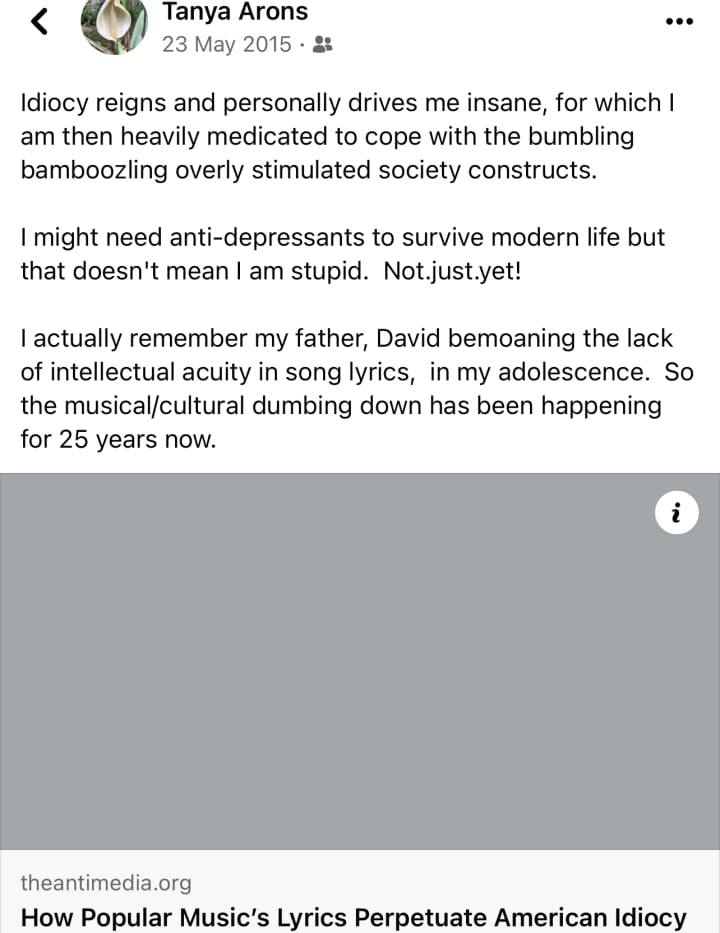Go back using the left arrow
Viewport: 720px width, 933px height.
click(41, 21)
